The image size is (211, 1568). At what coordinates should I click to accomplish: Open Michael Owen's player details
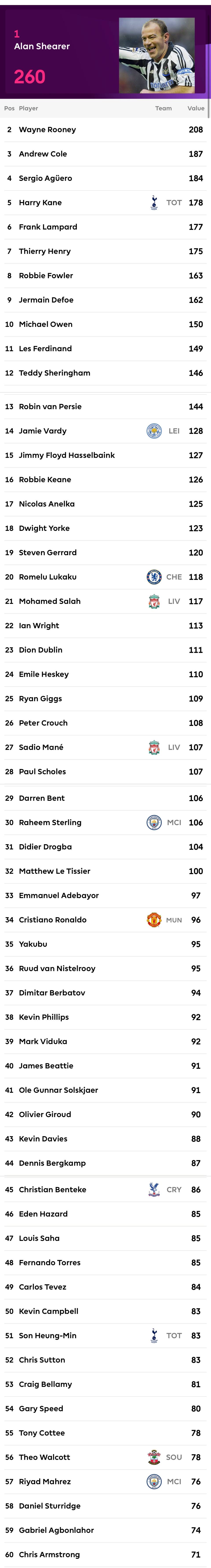(x=45, y=325)
